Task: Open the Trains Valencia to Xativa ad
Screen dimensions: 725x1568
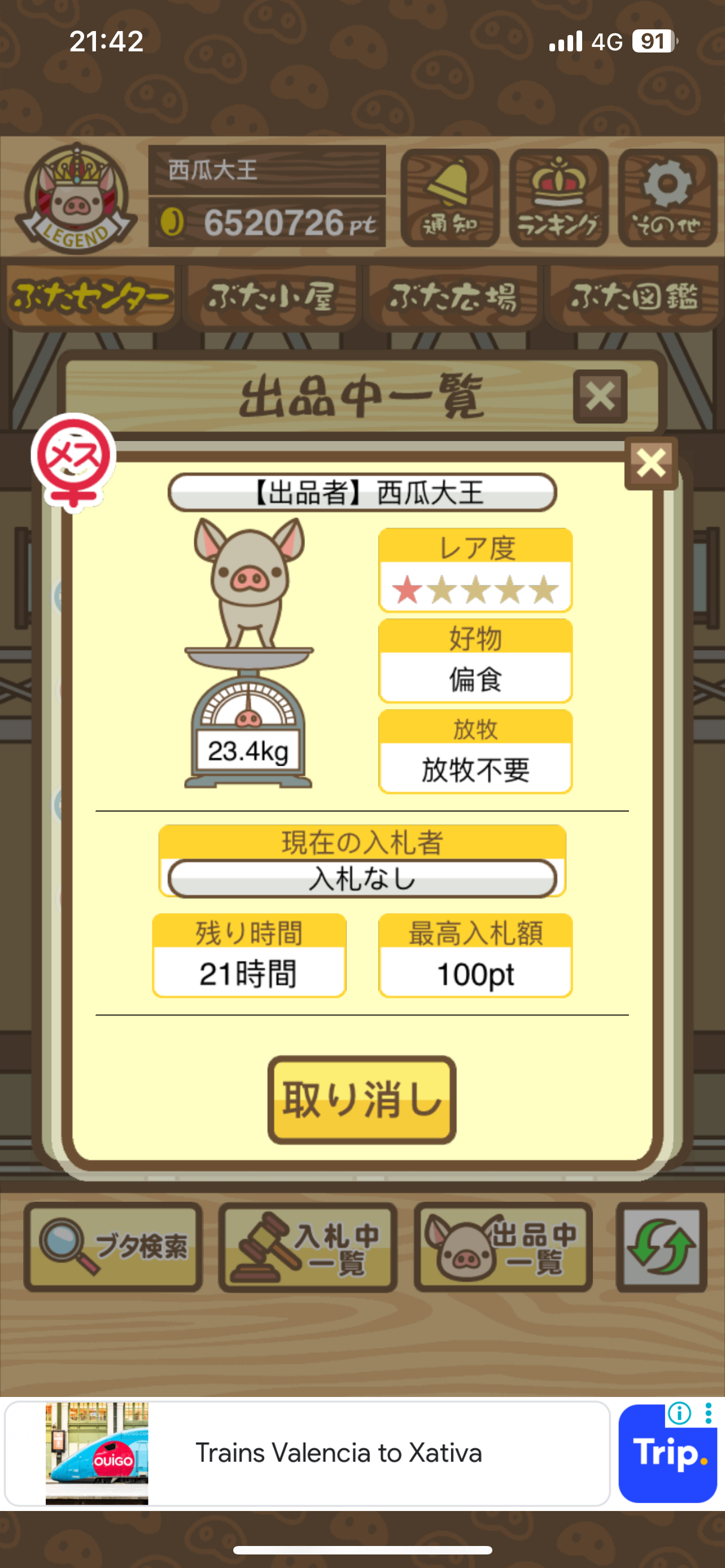Action: pos(338,1453)
